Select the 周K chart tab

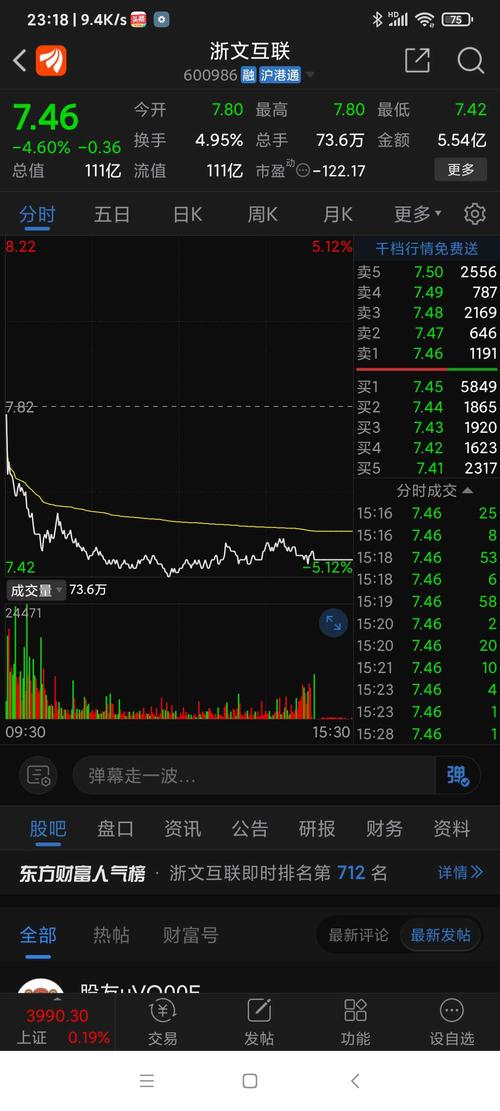point(262,214)
